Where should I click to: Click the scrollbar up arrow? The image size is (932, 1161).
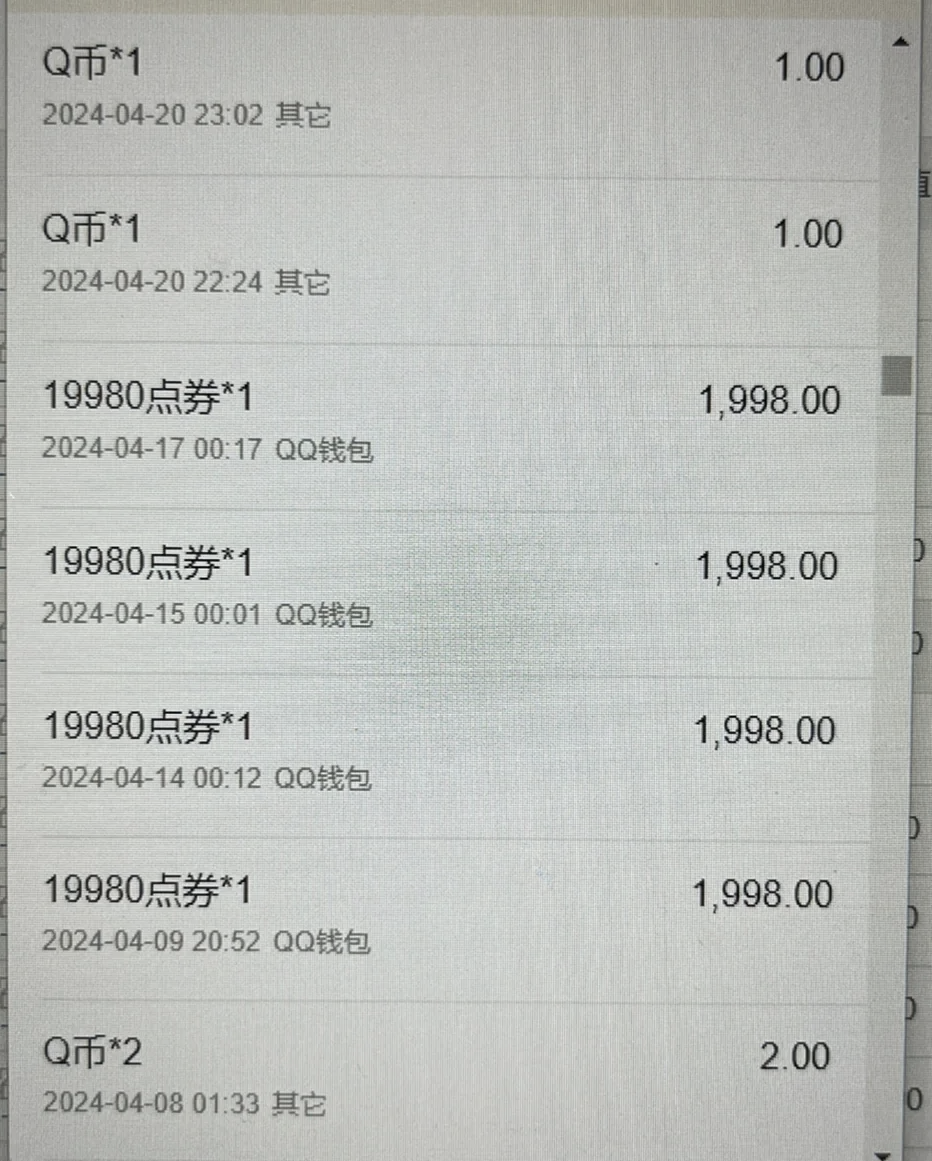click(x=898, y=42)
